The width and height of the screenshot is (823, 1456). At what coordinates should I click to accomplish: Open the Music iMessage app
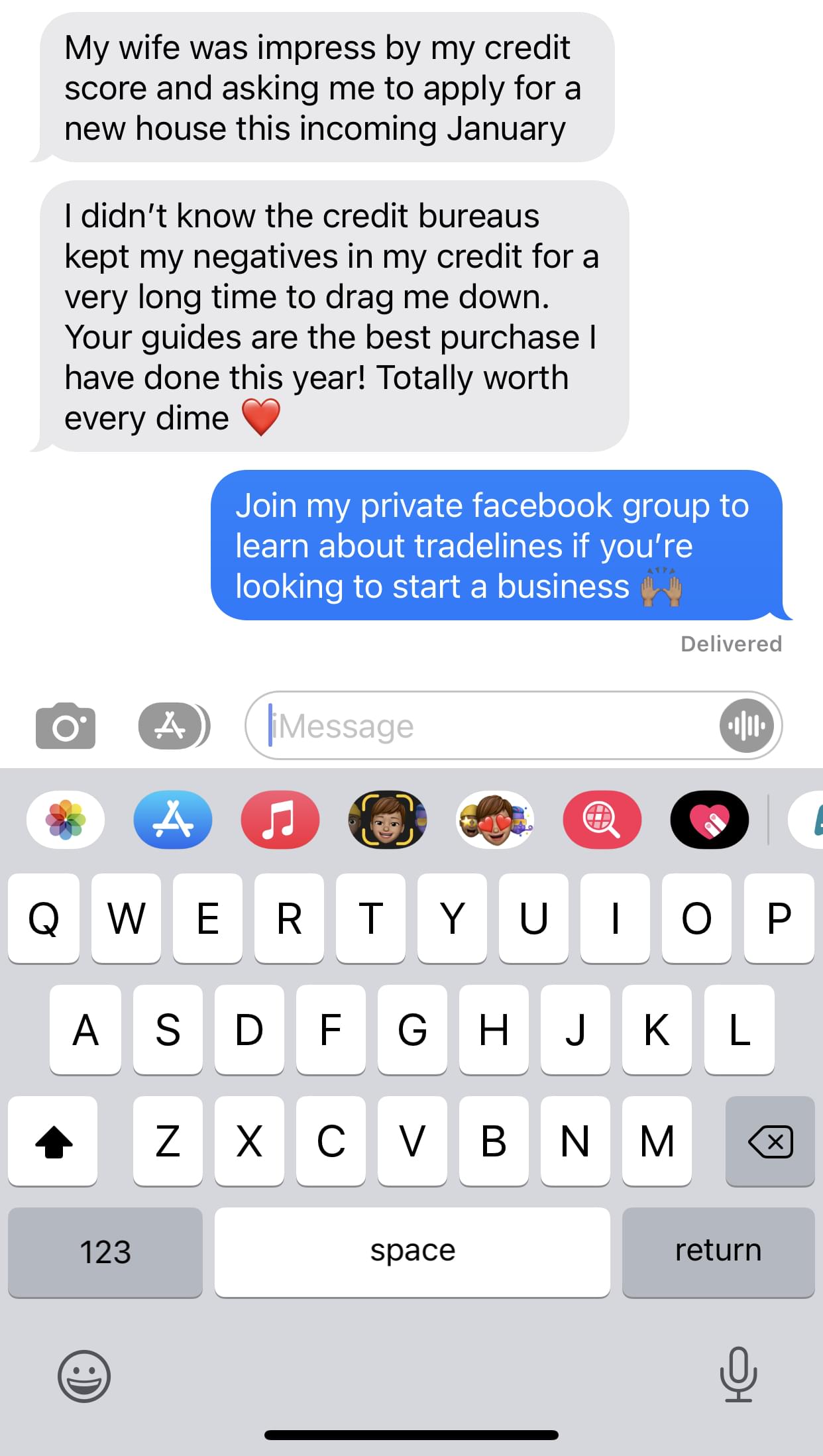[280, 820]
